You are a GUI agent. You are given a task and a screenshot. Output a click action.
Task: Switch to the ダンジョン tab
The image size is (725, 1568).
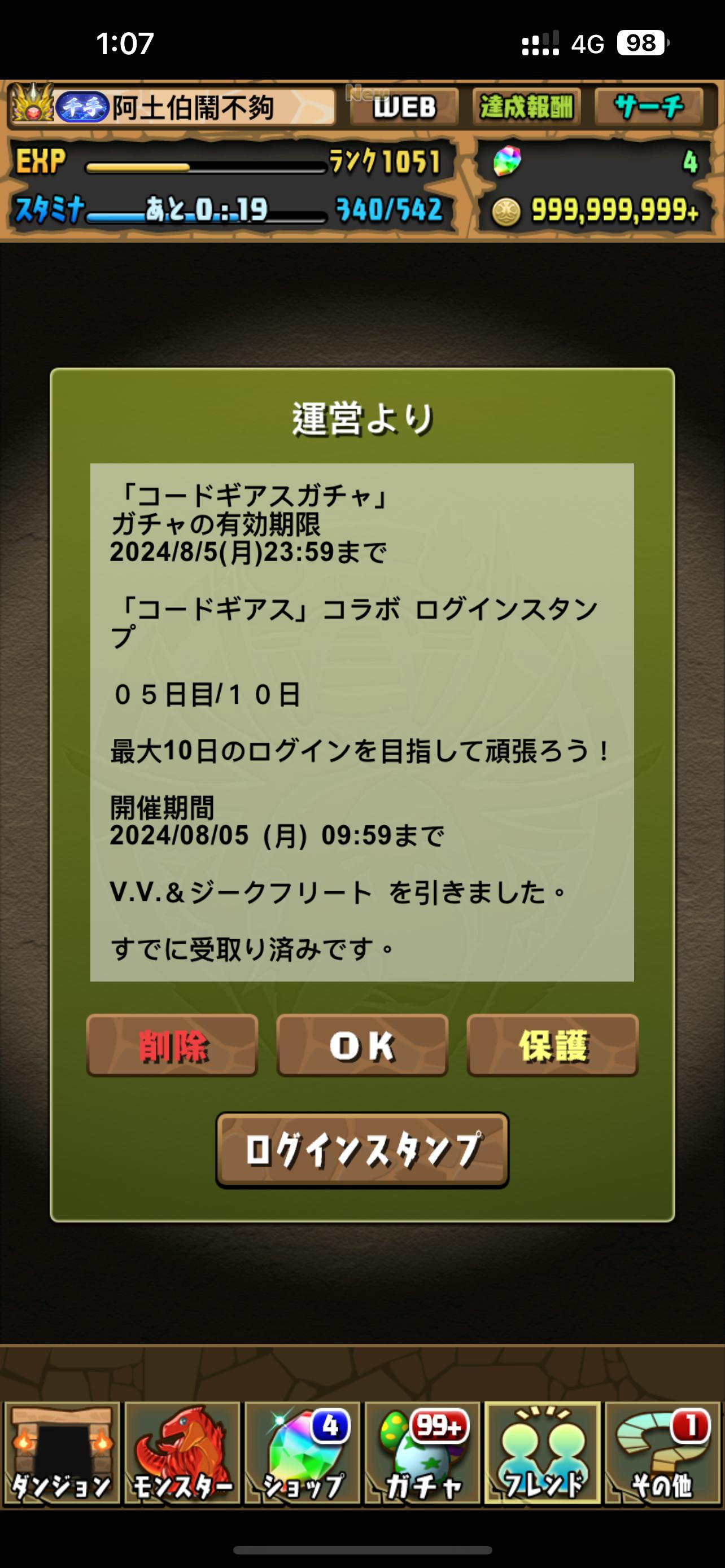pos(61,1452)
